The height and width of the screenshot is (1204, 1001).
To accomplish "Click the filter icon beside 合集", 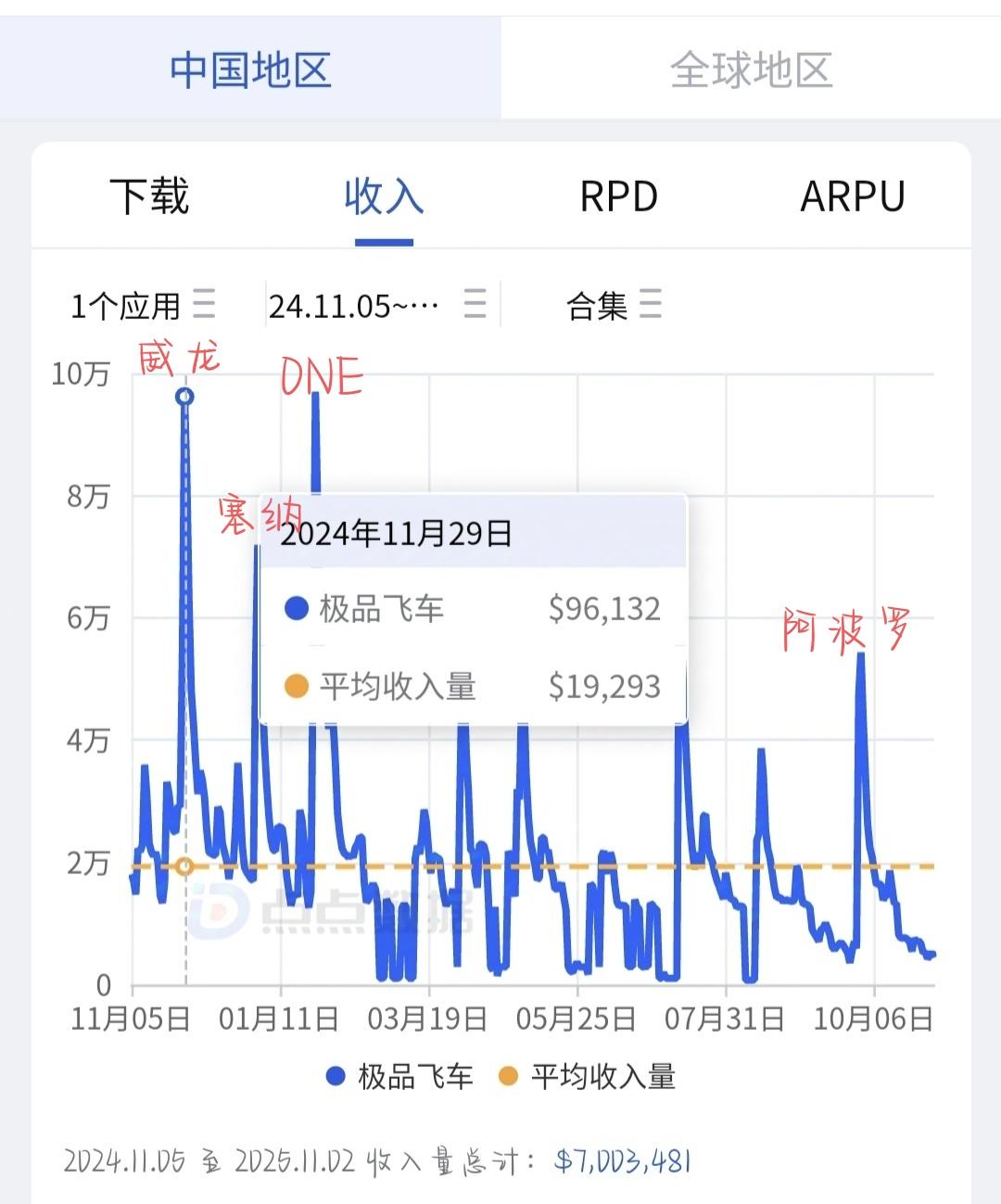I will [653, 306].
